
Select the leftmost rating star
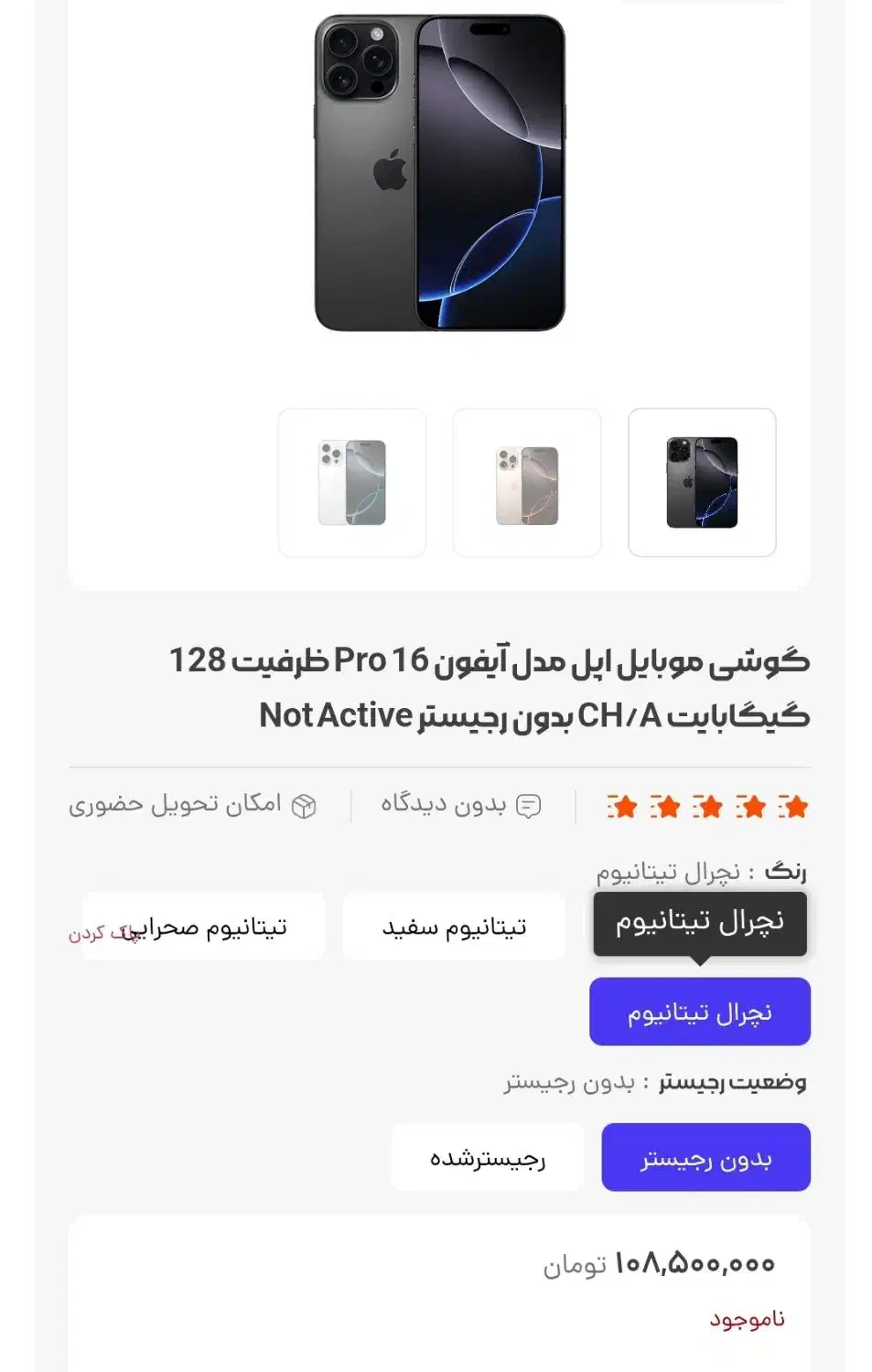(x=626, y=805)
